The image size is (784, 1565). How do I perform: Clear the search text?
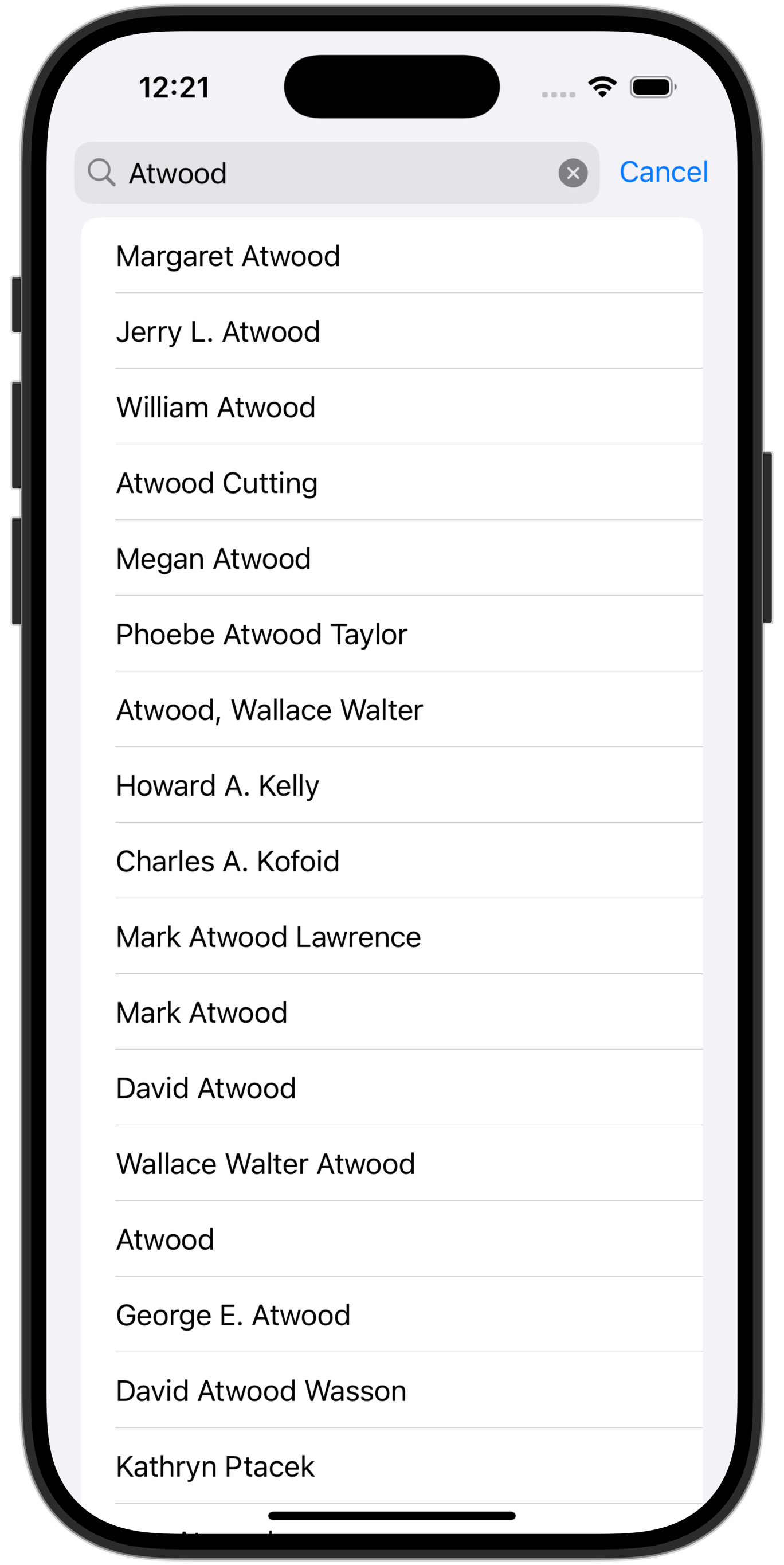point(573,173)
